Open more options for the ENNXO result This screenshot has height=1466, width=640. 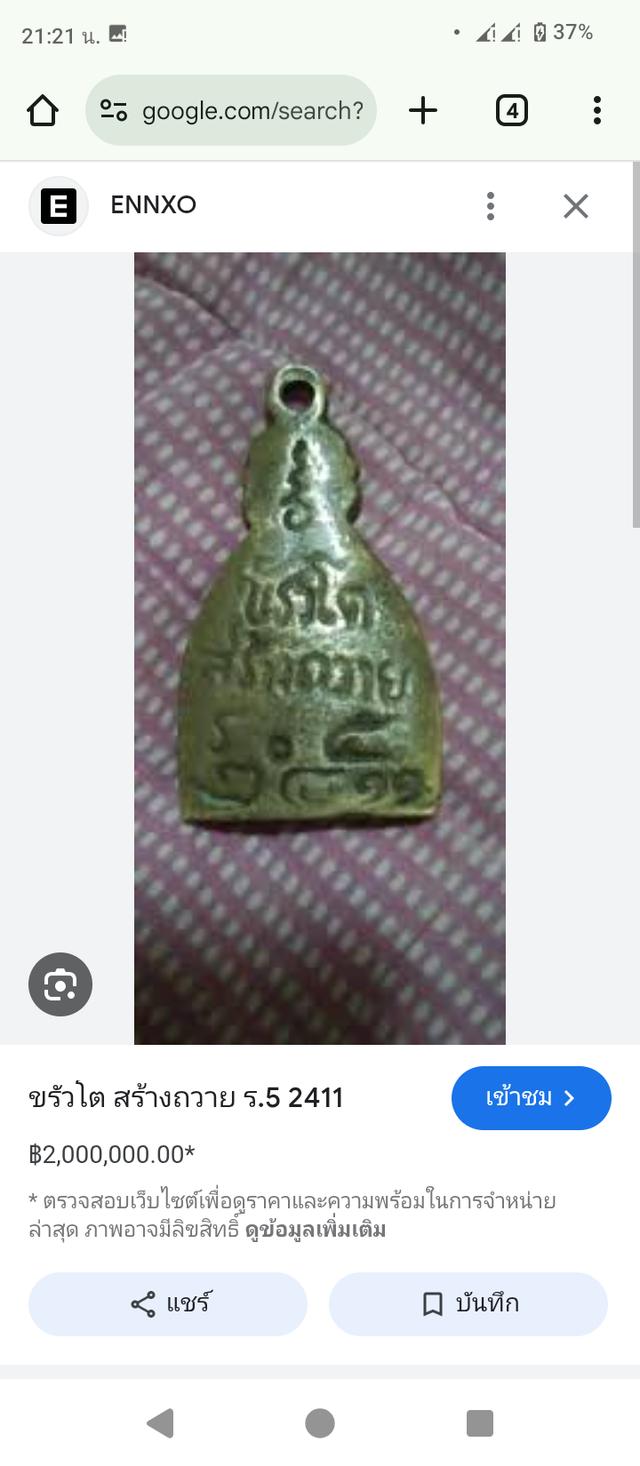(490, 206)
